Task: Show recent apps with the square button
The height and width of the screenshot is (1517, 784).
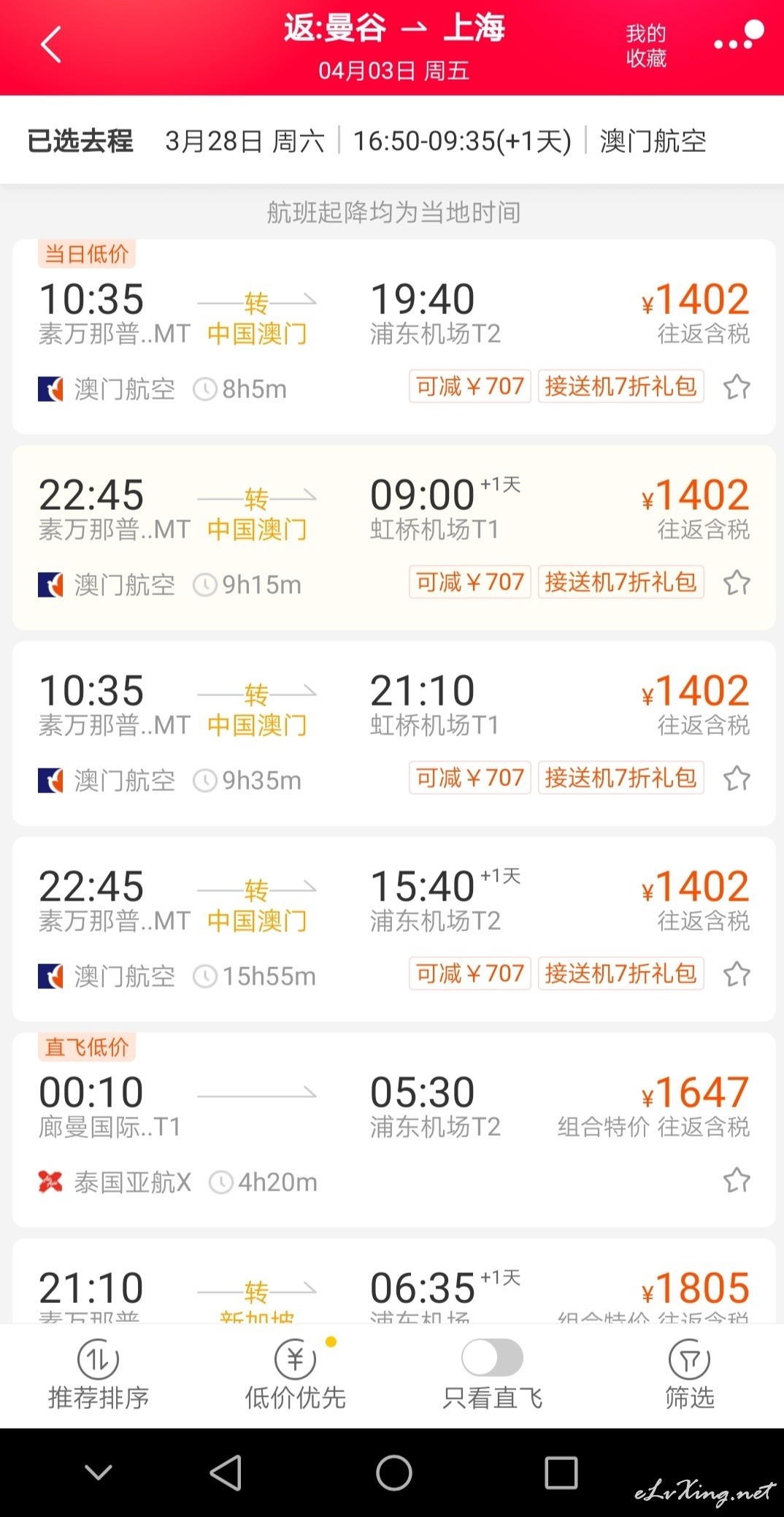Action: point(561,1472)
